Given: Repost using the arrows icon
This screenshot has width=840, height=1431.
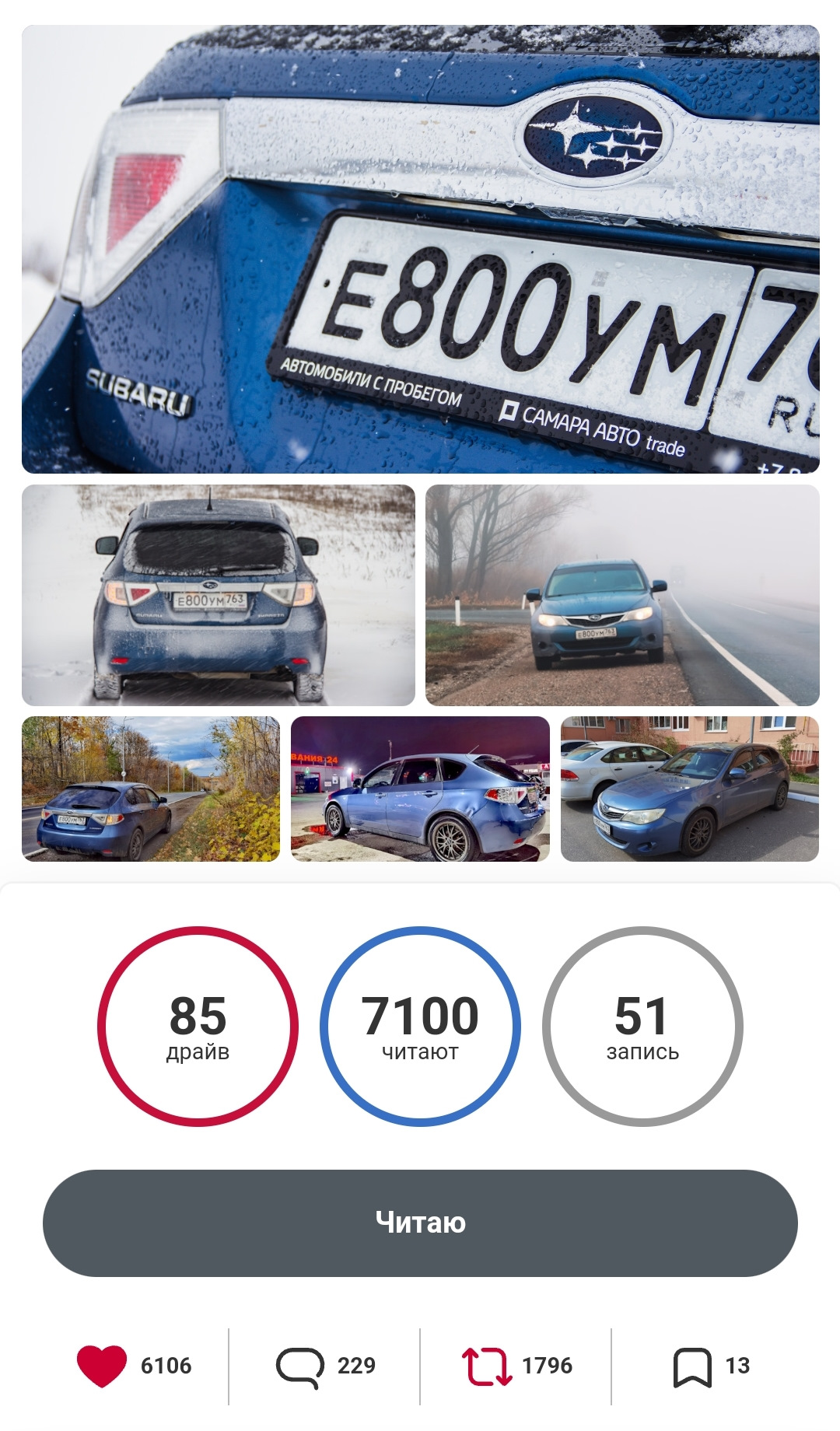Looking at the screenshot, I should pyautogui.click(x=487, y=1366).
